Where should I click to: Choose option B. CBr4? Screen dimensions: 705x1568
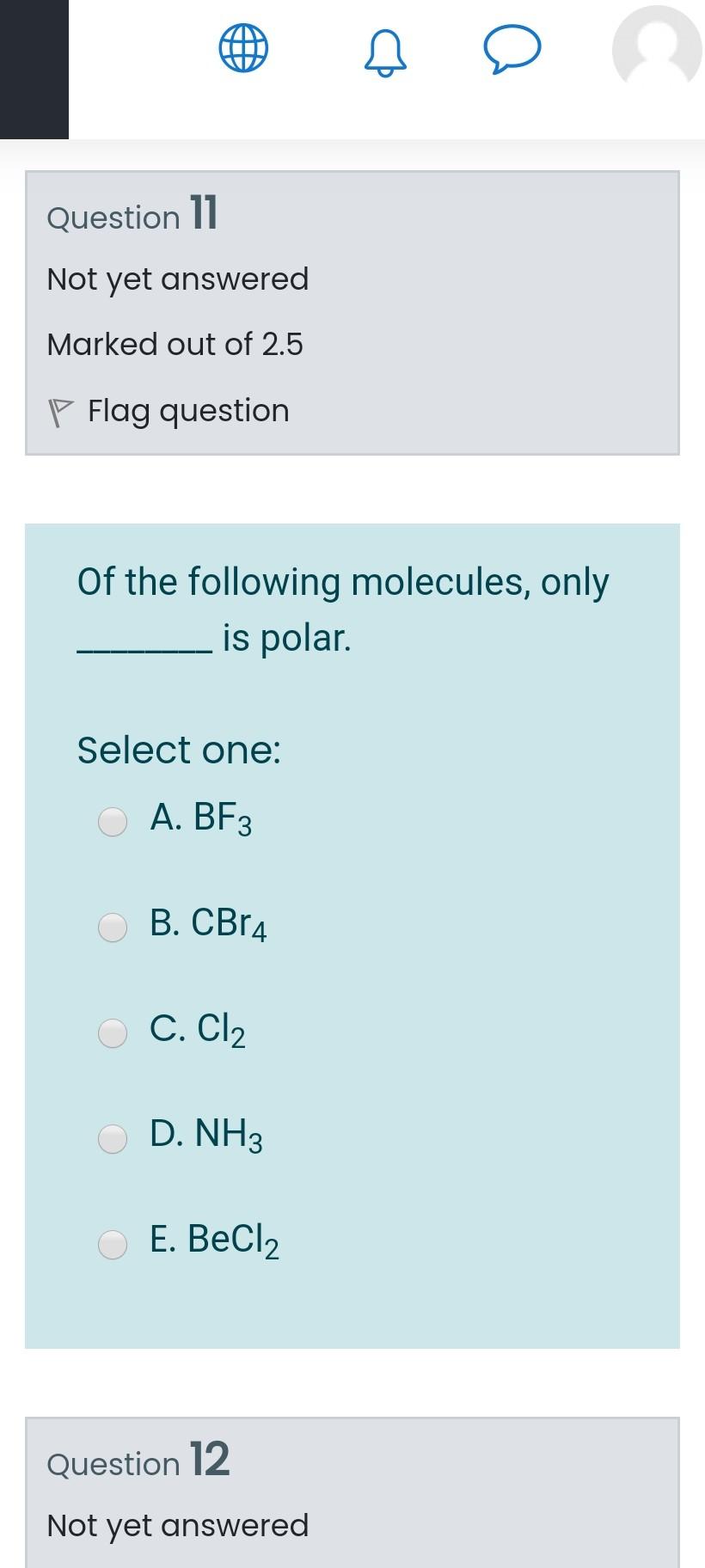pos(113,927)
